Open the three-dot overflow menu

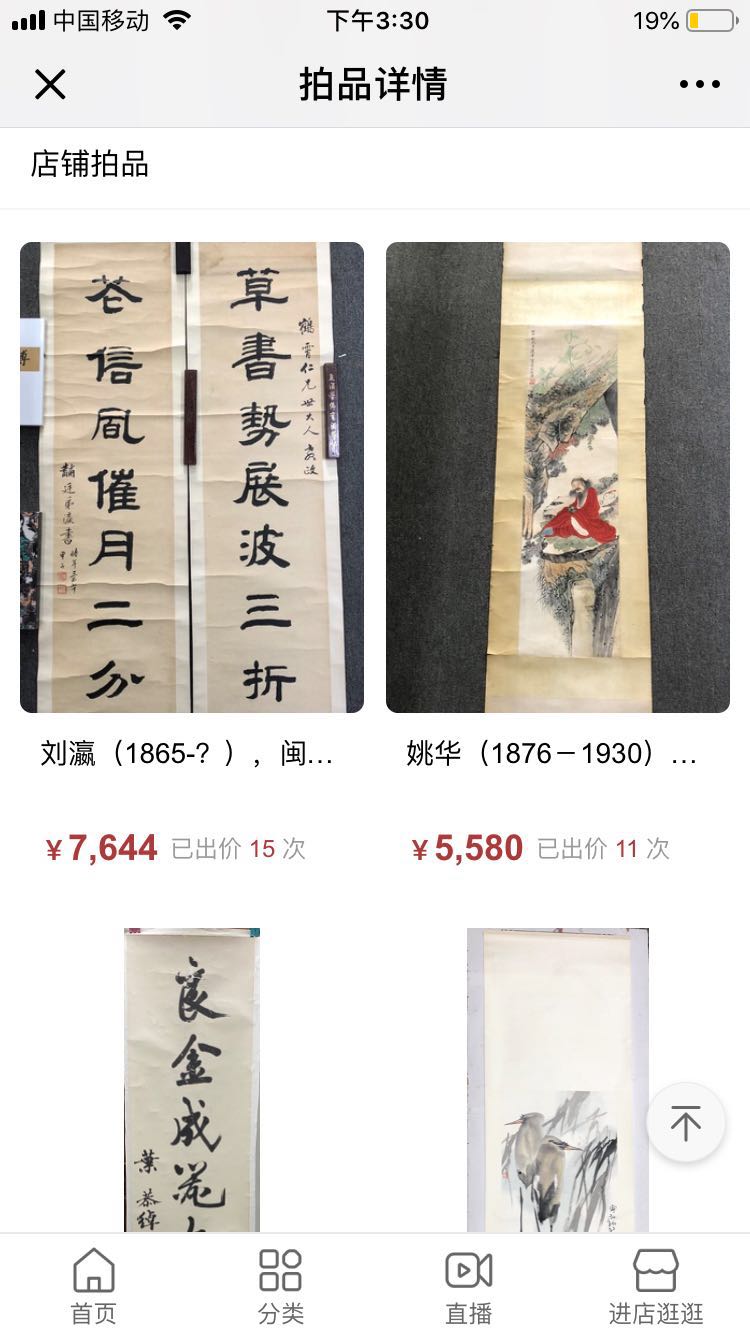(699, 85)
